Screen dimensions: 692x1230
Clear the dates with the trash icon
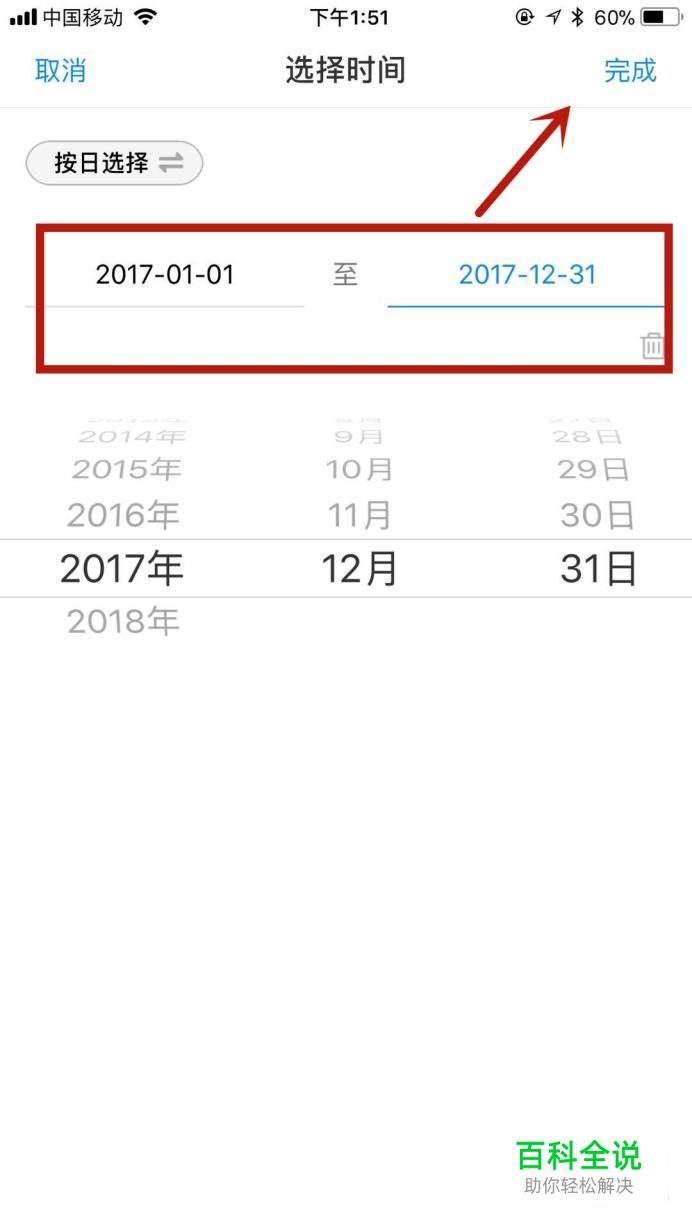(x=652, y=346)
